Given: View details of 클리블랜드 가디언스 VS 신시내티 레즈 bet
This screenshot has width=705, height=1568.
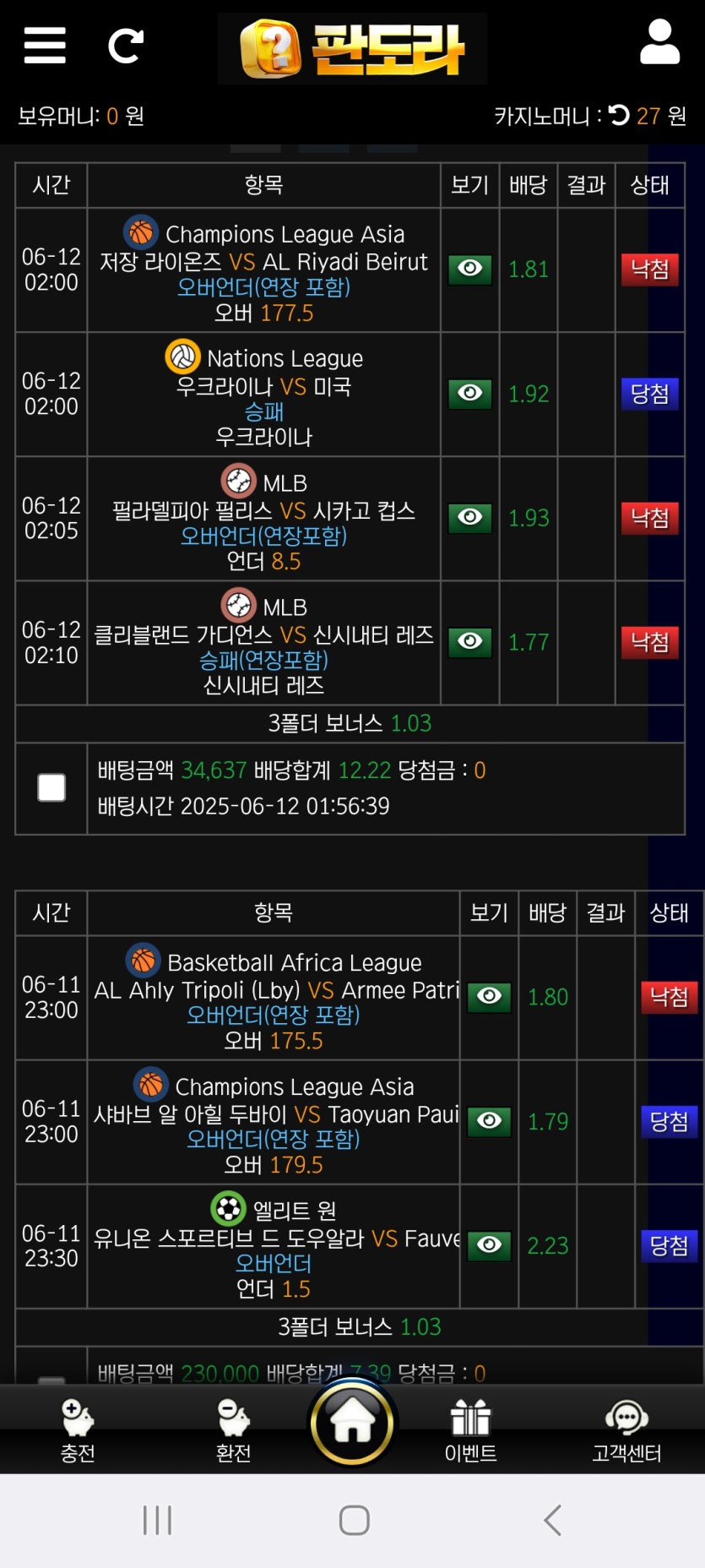Looking at the screenshot, I should coord(470,642).
